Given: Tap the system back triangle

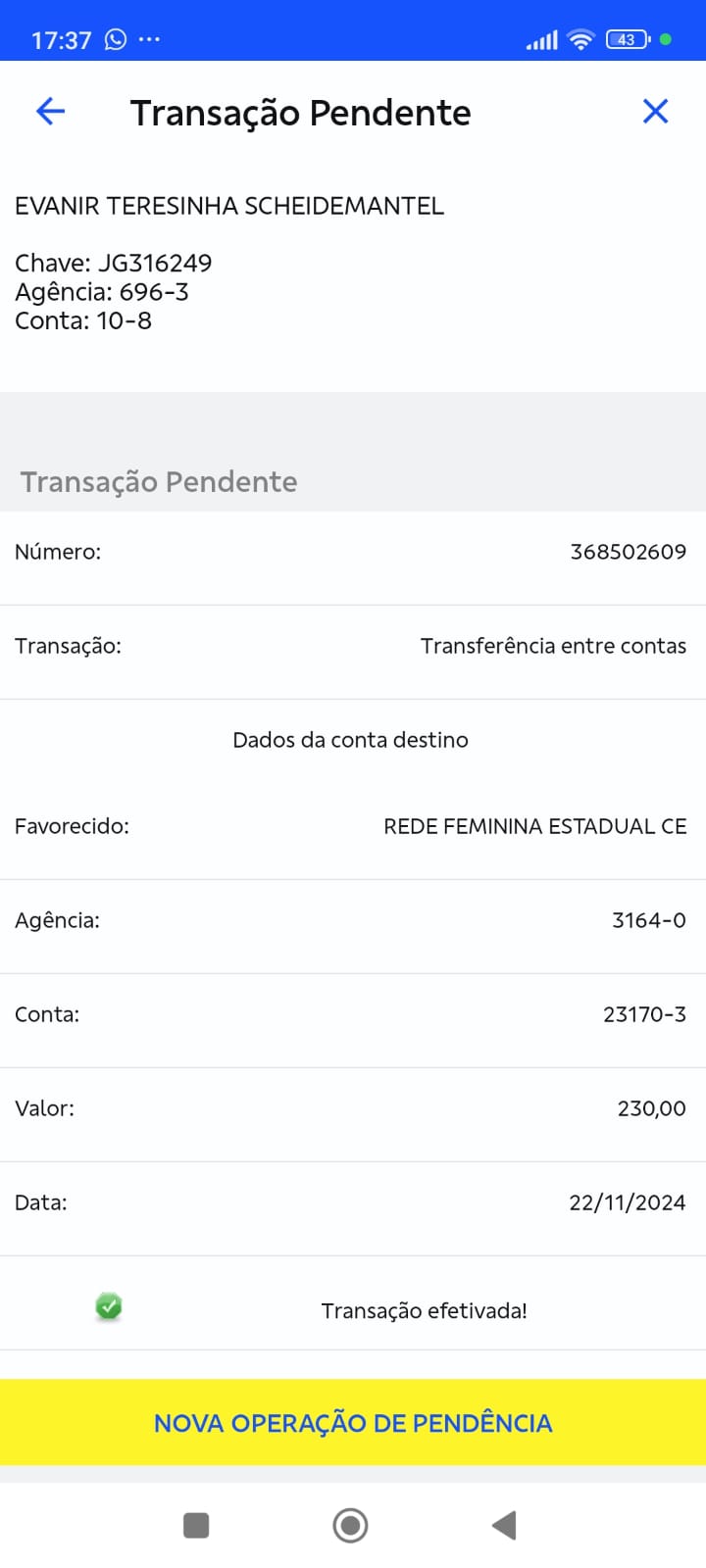Looking at the screenshot, I should coord(504,1525).
